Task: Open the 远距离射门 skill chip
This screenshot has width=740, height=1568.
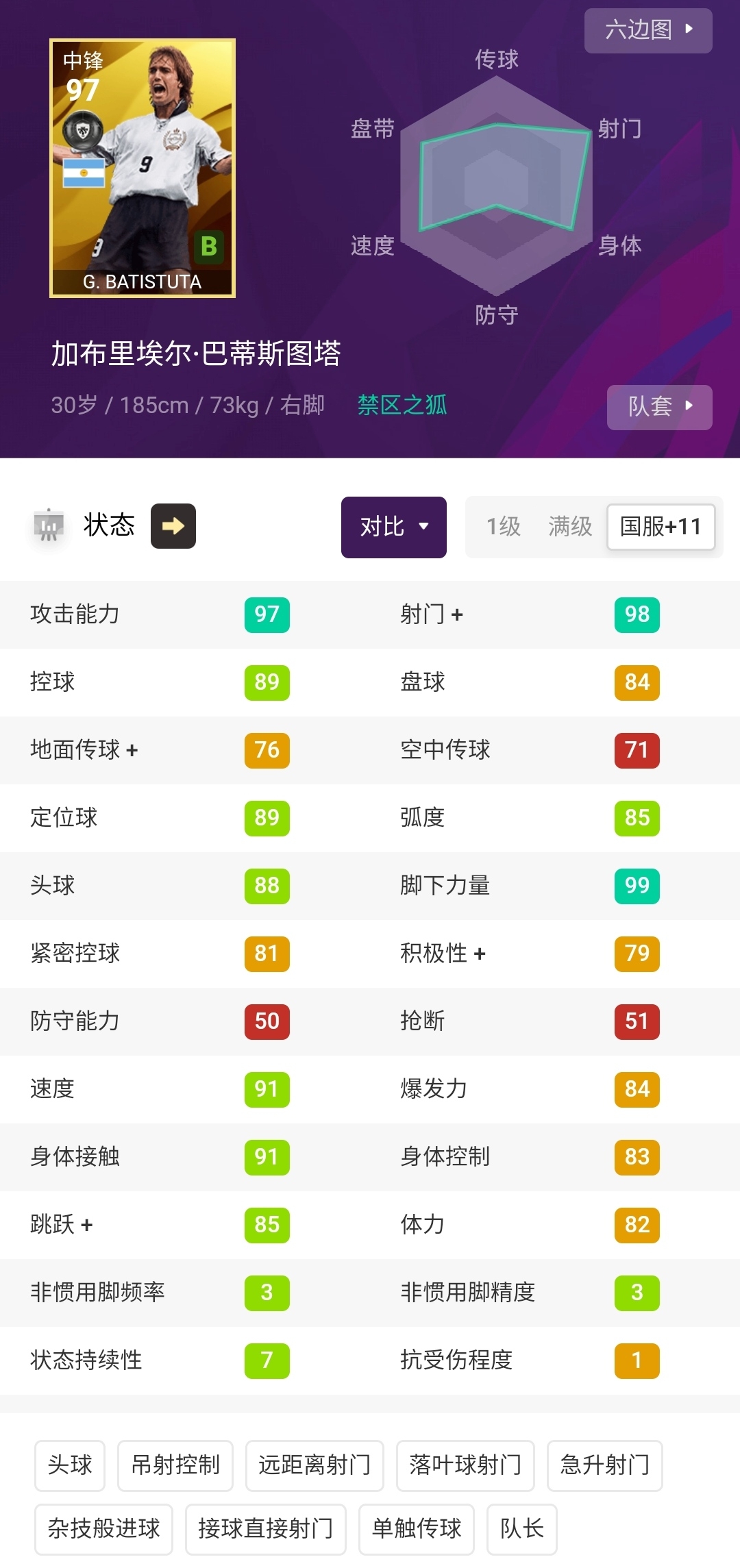Action: coord(314,1465)
